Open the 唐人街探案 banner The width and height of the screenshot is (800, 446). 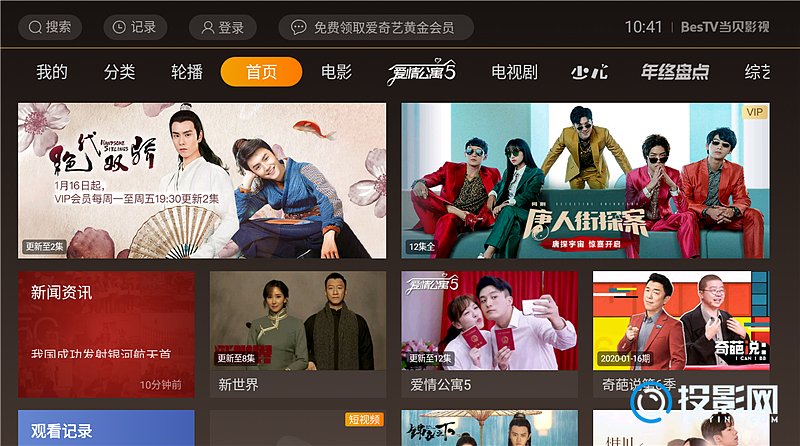coord(585,180)
